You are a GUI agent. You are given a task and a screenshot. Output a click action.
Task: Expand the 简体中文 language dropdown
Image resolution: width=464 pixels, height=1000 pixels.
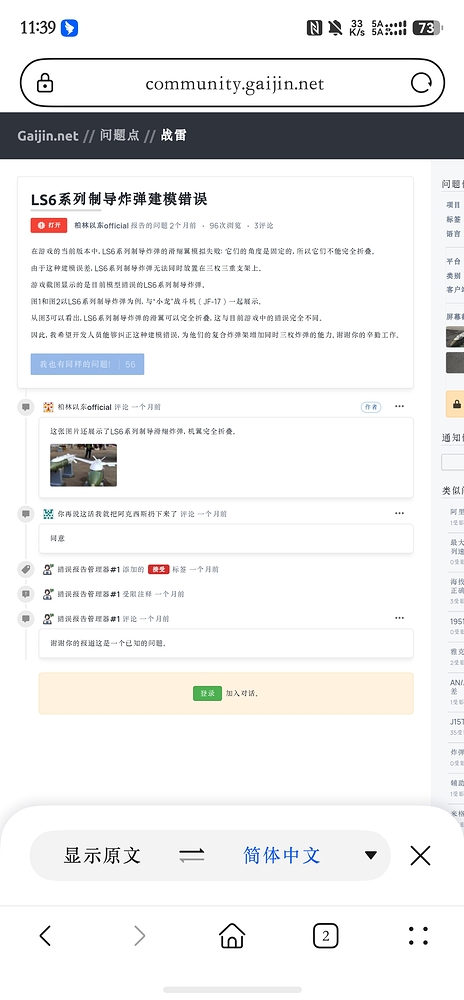tap(370, 855)
